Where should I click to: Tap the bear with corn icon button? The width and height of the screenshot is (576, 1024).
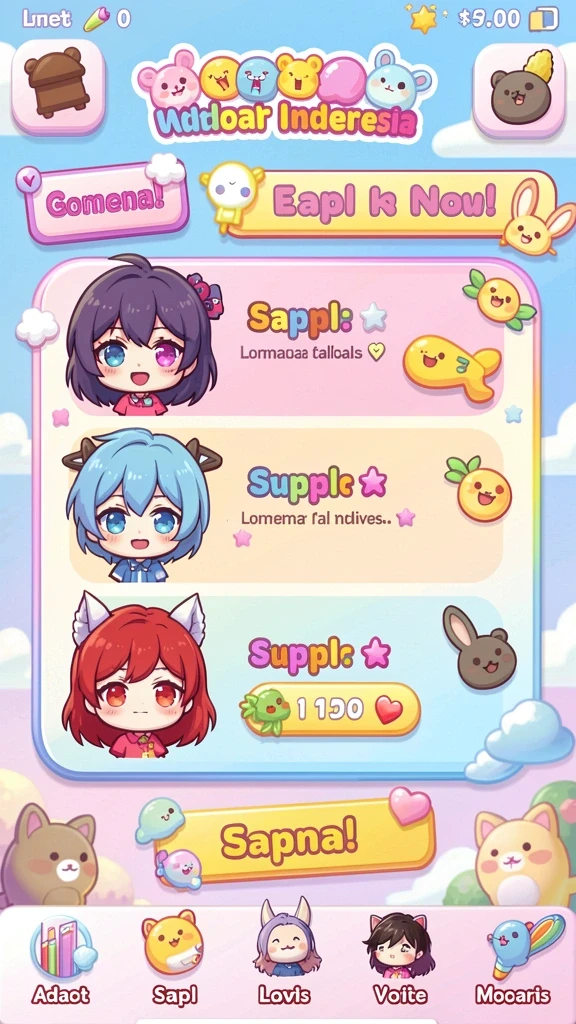click(x=519, y=89)
